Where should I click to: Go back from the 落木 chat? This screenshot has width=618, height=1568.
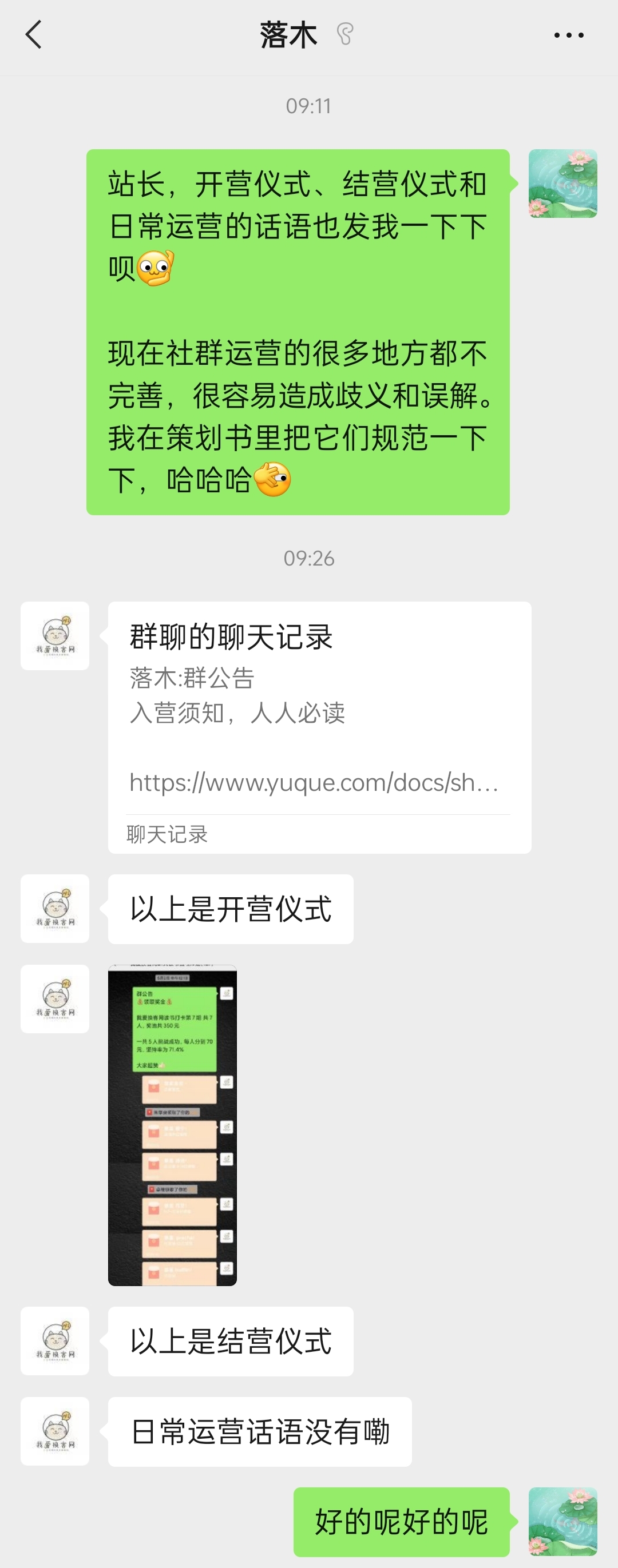tap(34, 35)
